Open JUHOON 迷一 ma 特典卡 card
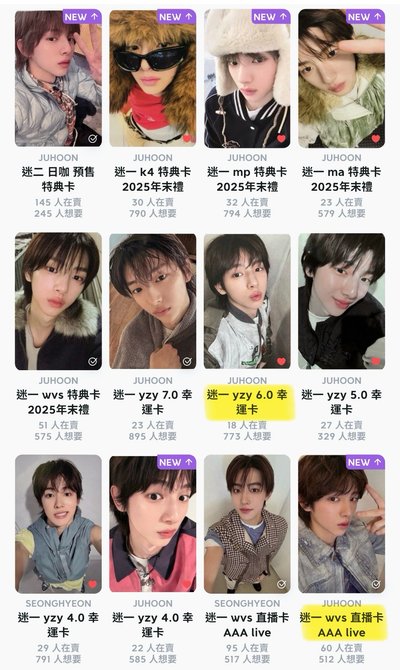Viewport: 400px width, 670px height. pyautogui.click(x=341, y=79)
